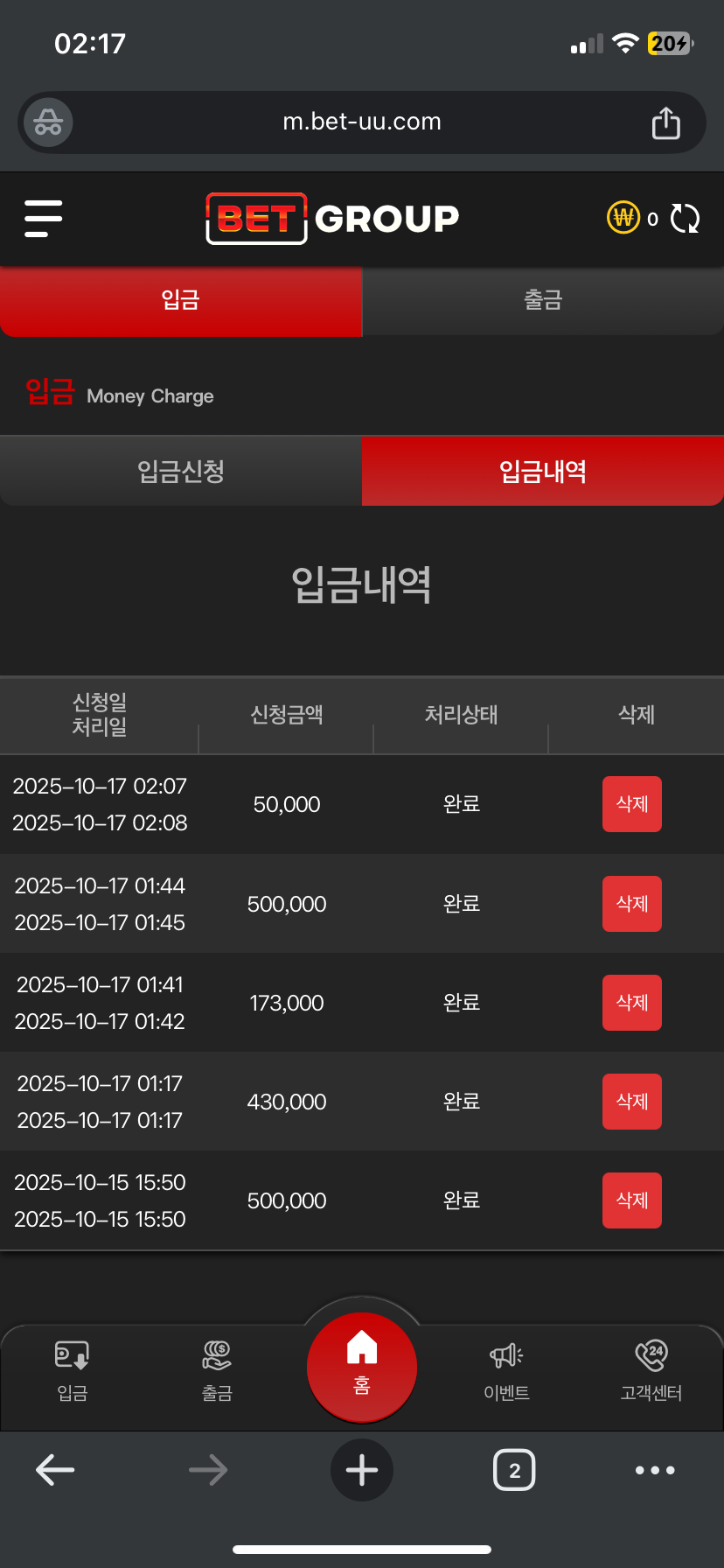724x1568 pixels.
Task: Delete the 2025-10-15 15:50 500,000 record
Action: coord(631,1200)
